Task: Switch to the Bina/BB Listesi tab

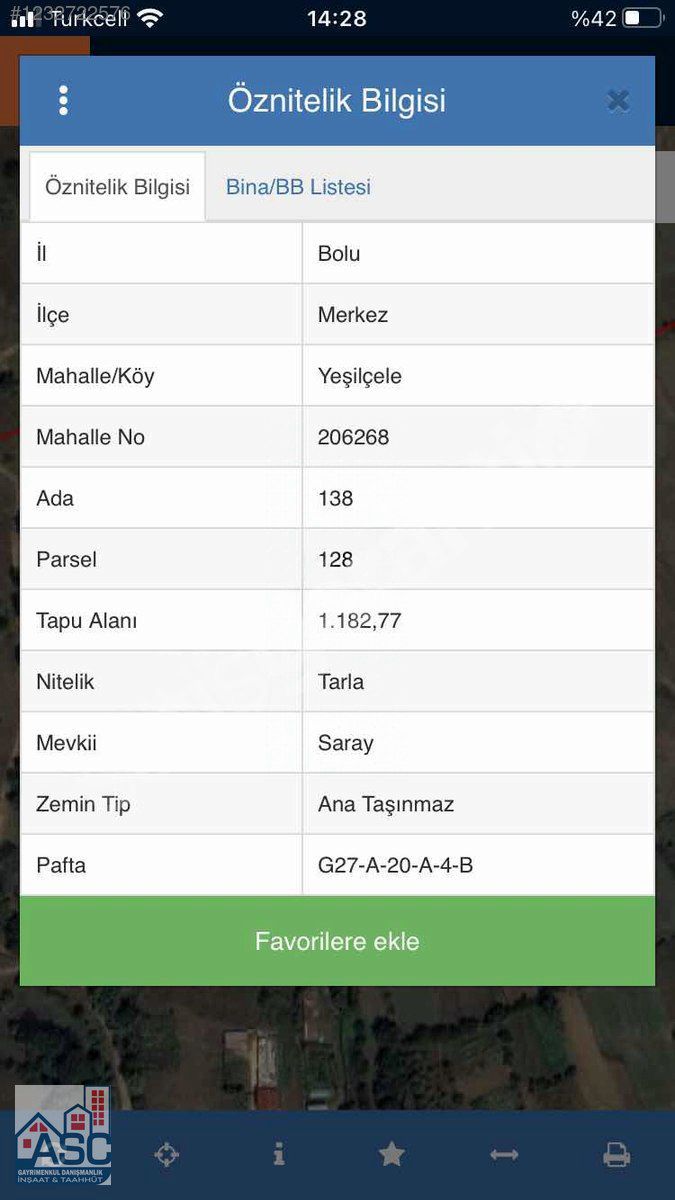Action: tap(298, 187)
